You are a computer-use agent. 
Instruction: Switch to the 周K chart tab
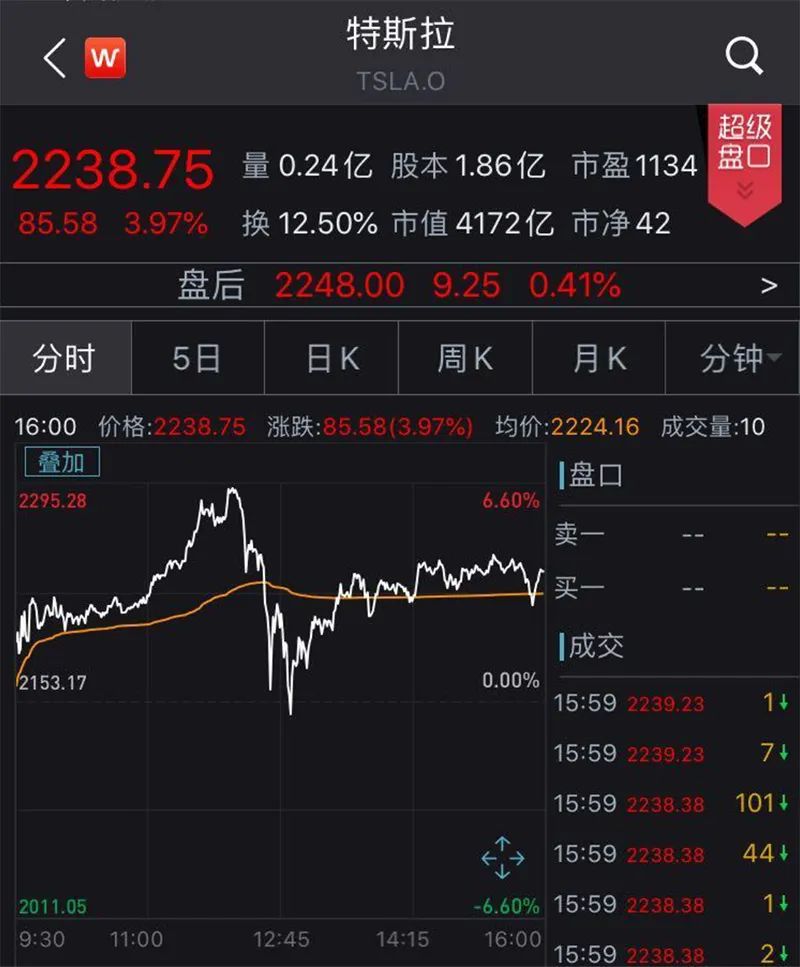click(x=465, y=358)
